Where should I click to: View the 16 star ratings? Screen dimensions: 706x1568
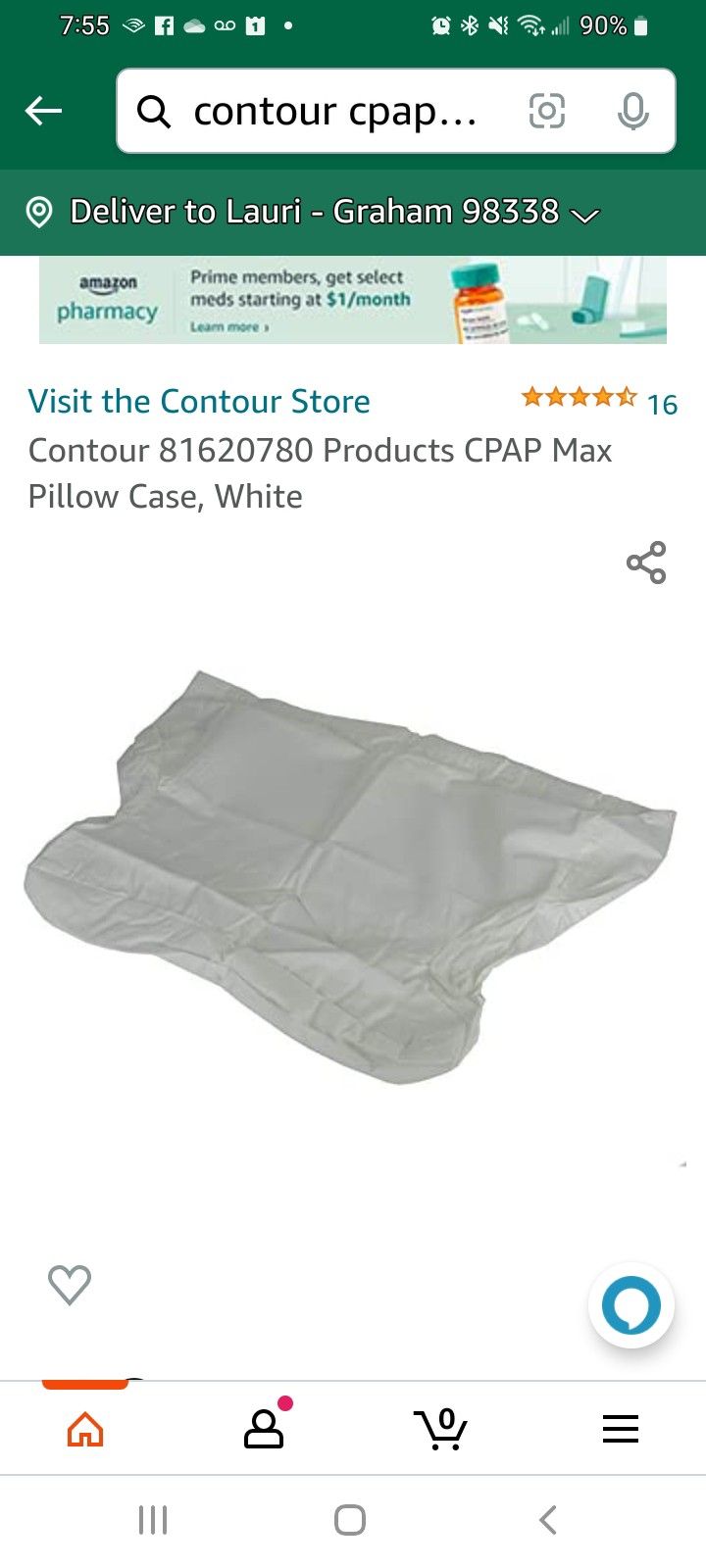point(599,400)
